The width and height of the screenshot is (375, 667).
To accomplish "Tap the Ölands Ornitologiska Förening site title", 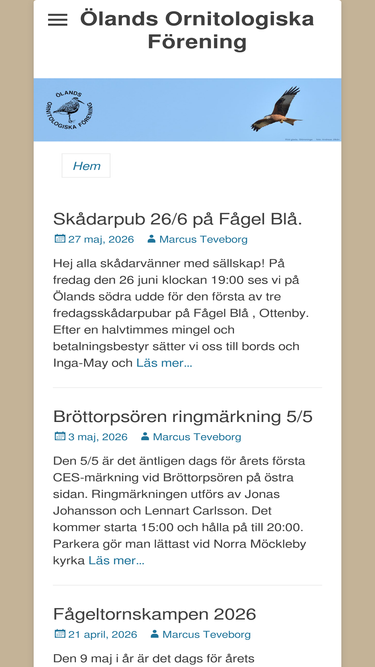I will point(197,31).
